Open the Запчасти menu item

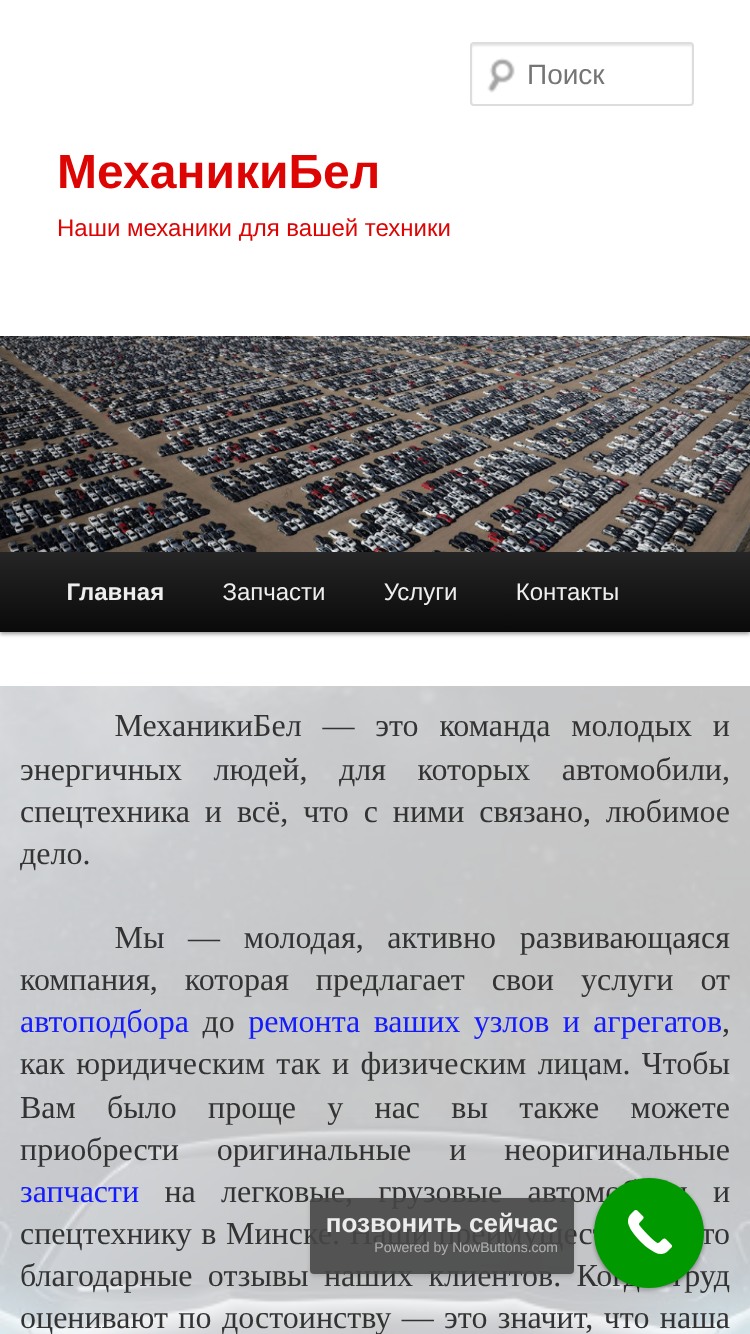click(274, 592)
